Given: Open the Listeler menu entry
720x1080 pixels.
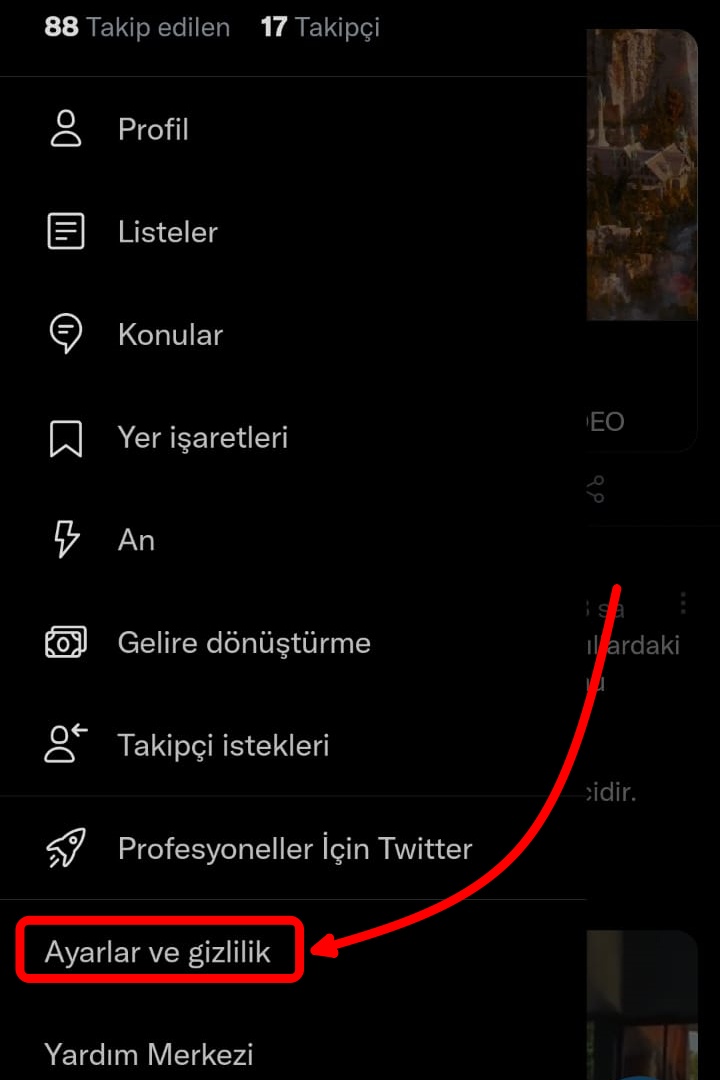Looking at the screenshot, I should point(167,231).
